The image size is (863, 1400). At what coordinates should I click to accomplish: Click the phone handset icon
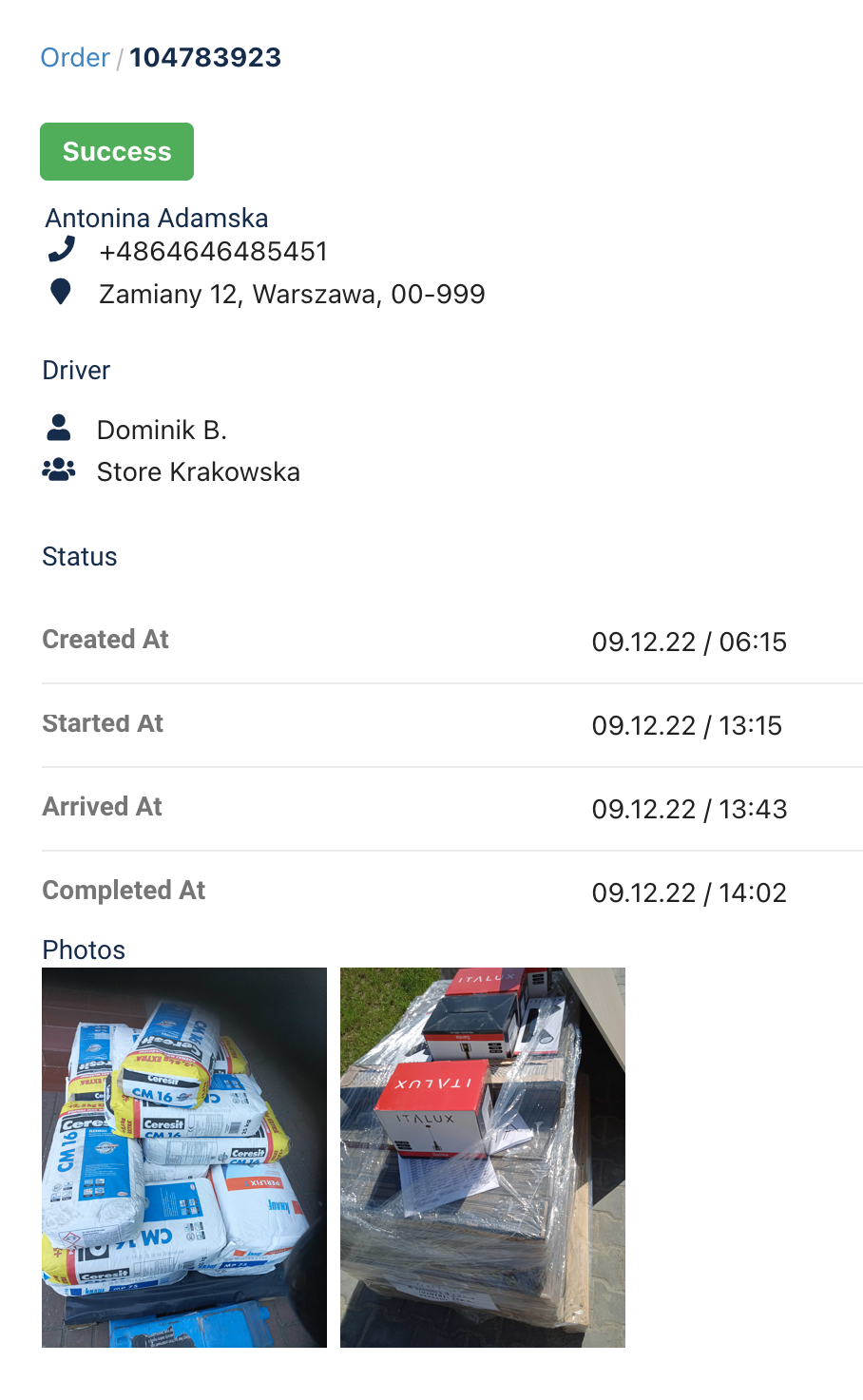click(61, 250)
